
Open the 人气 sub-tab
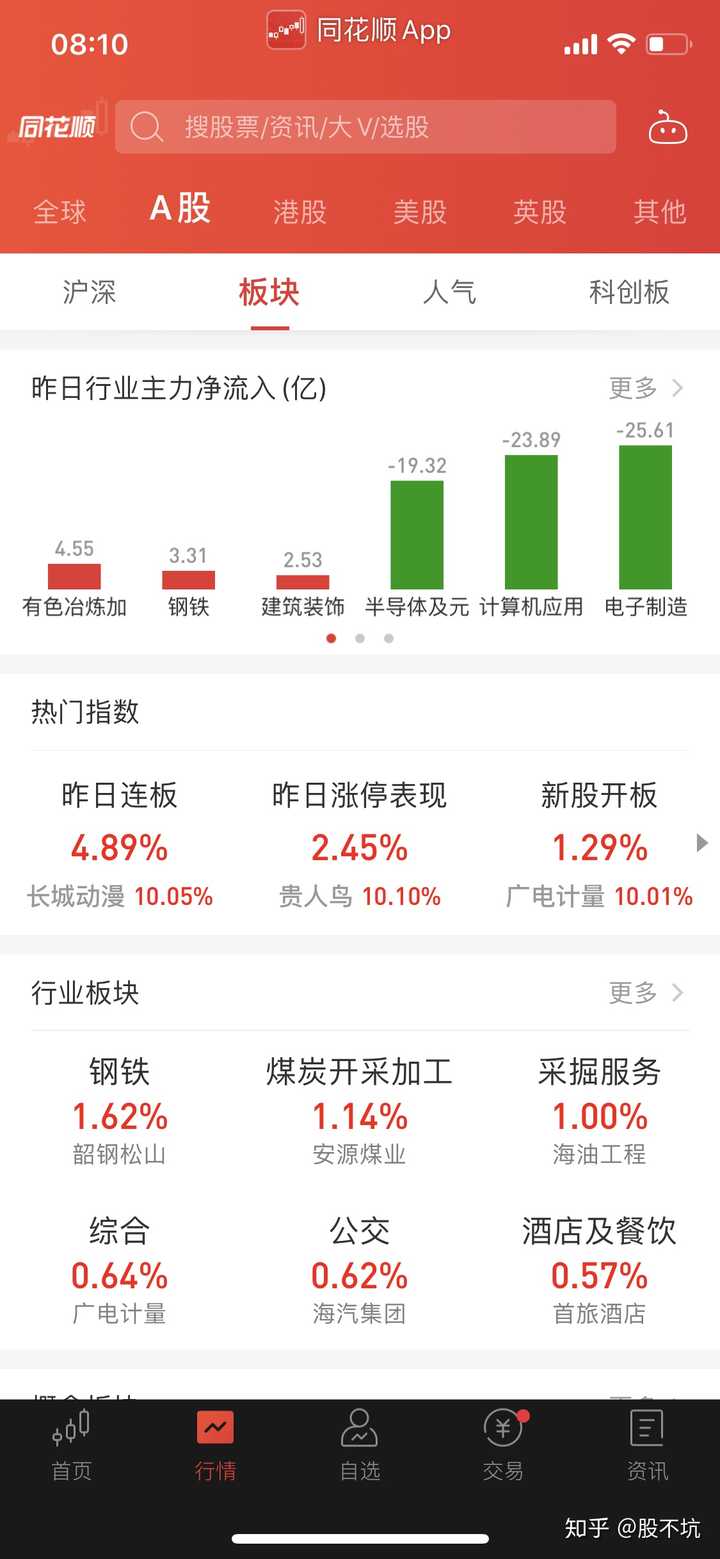click(x=449, y=292)
